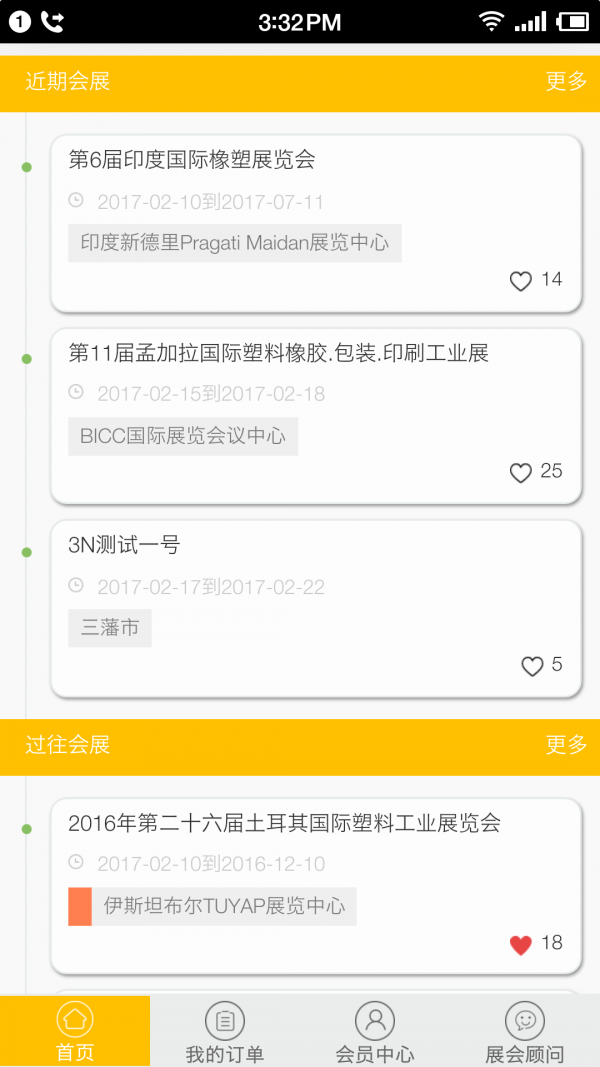The image size is (600, 1067).
Task: Open the 第11届孟加拉国际塑料橡胶 exhibition card
Action: click(x=316, y=416)
